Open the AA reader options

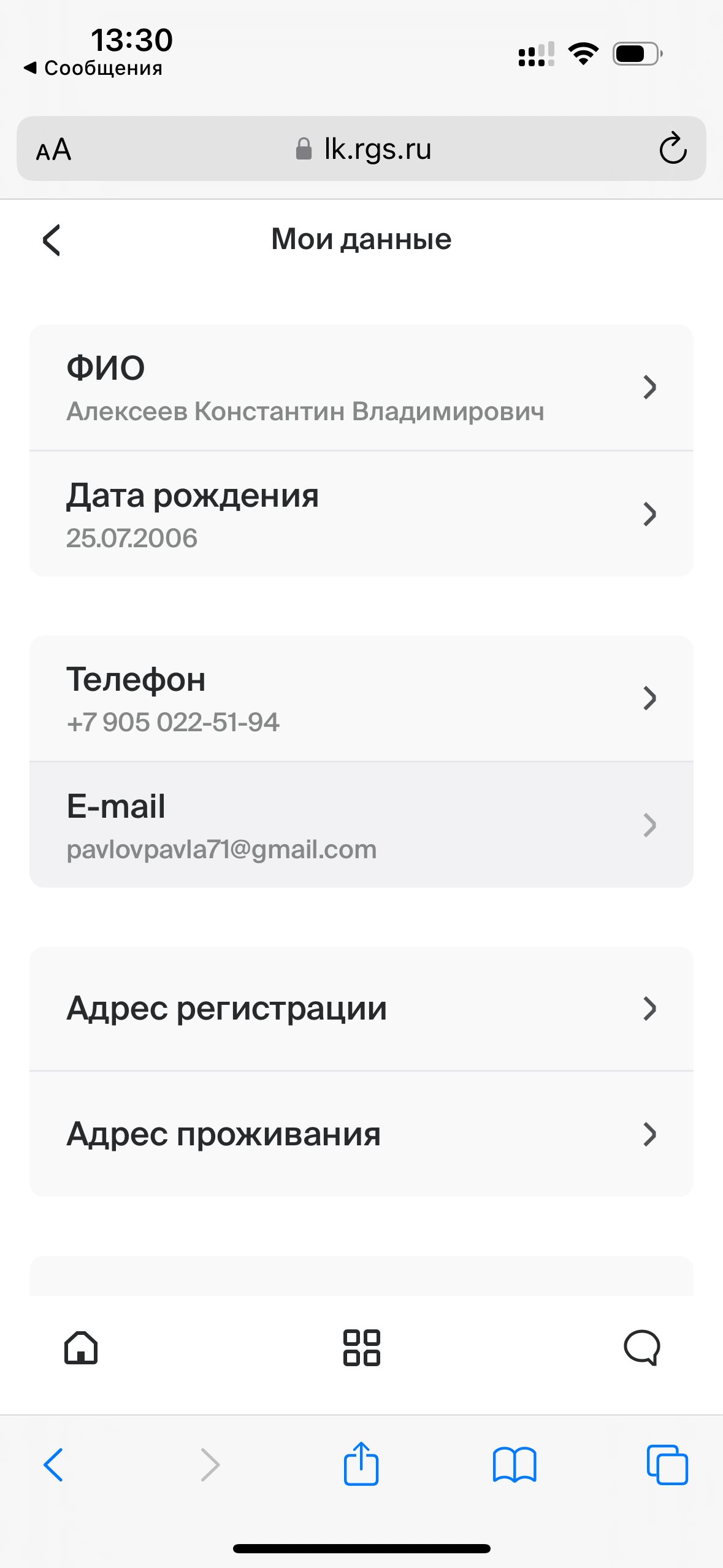tap(54, 150)
